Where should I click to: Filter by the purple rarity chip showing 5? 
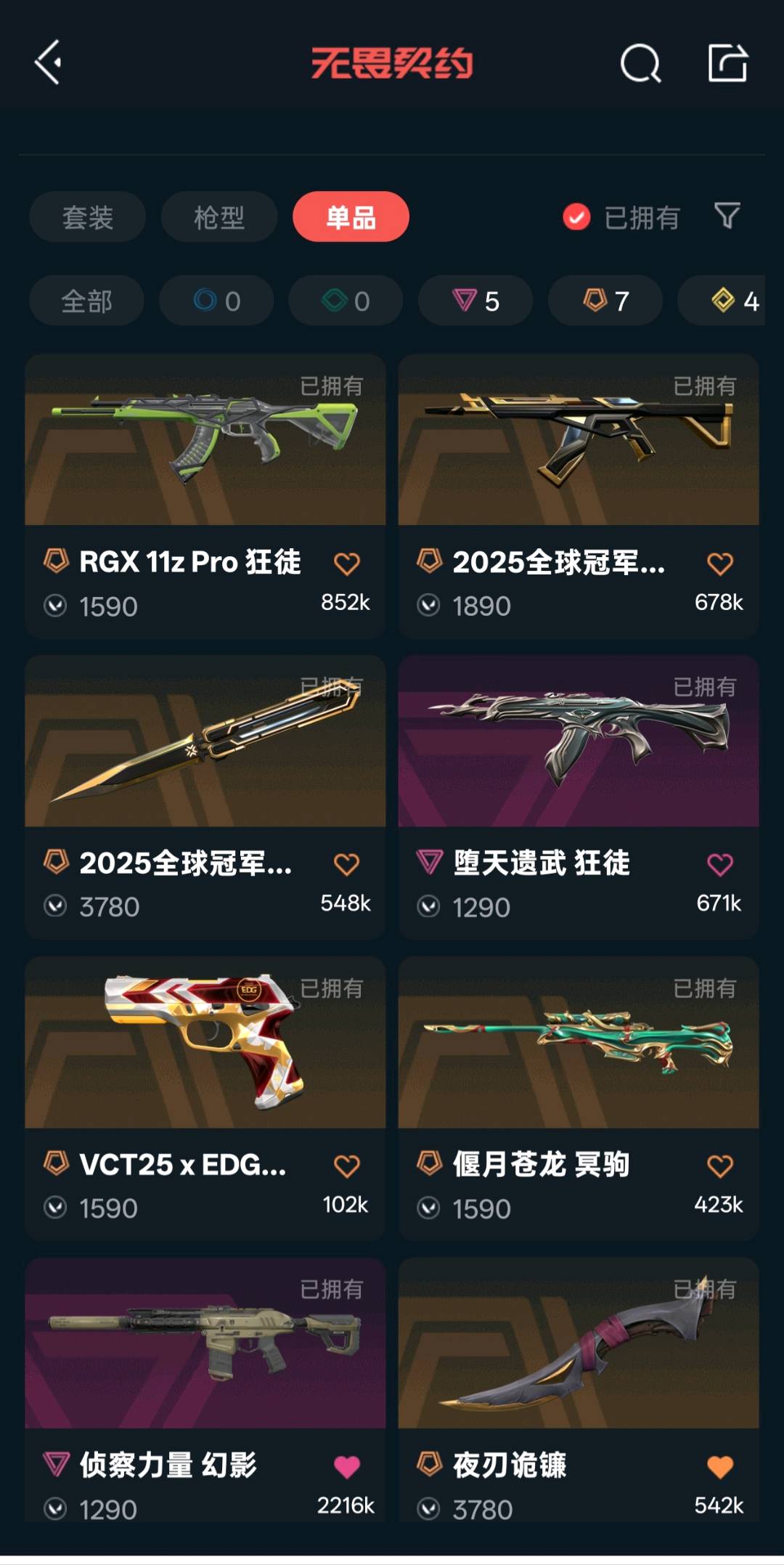tap(475, 301)
